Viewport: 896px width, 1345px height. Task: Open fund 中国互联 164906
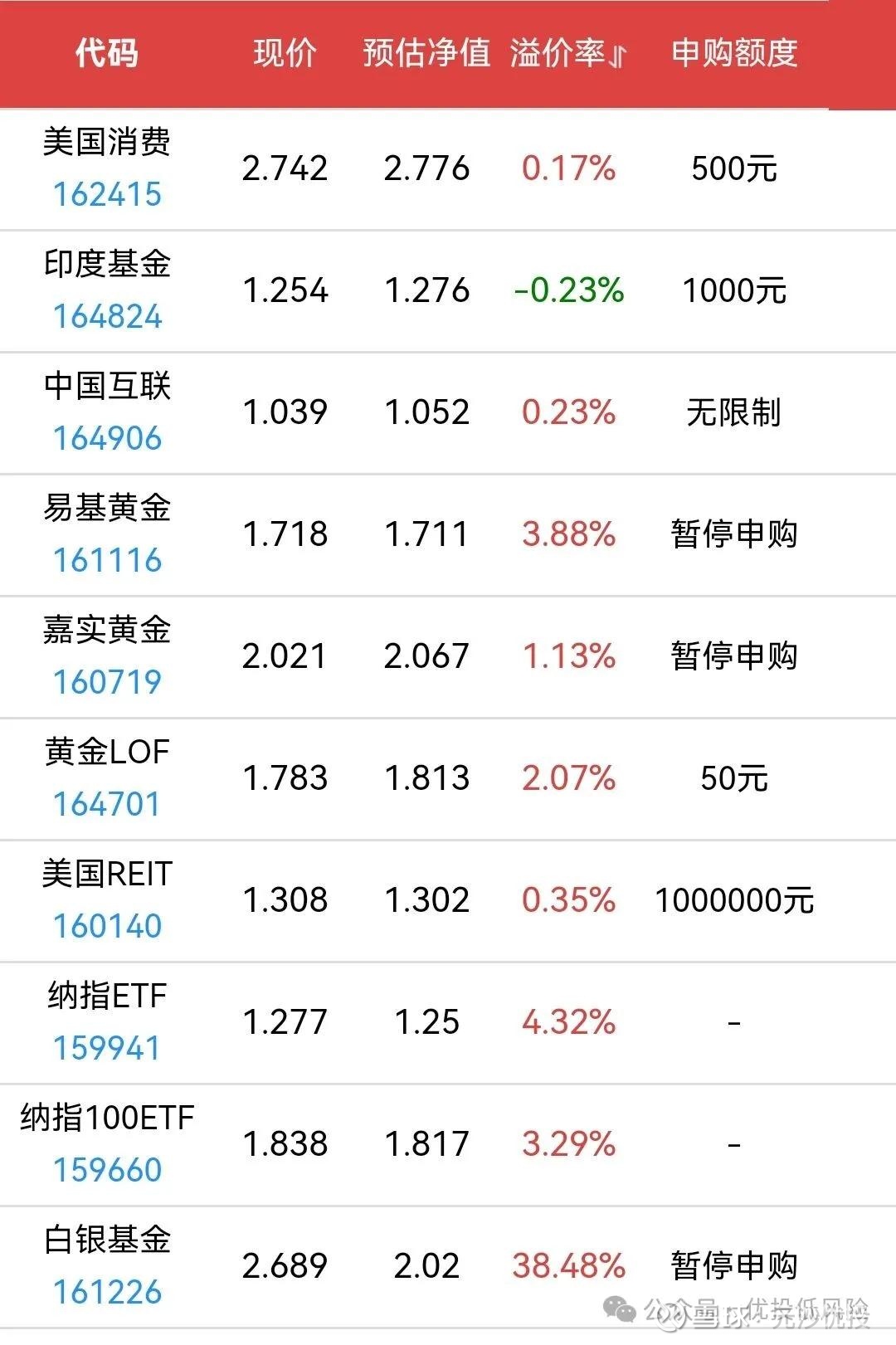tap(107, 412)
